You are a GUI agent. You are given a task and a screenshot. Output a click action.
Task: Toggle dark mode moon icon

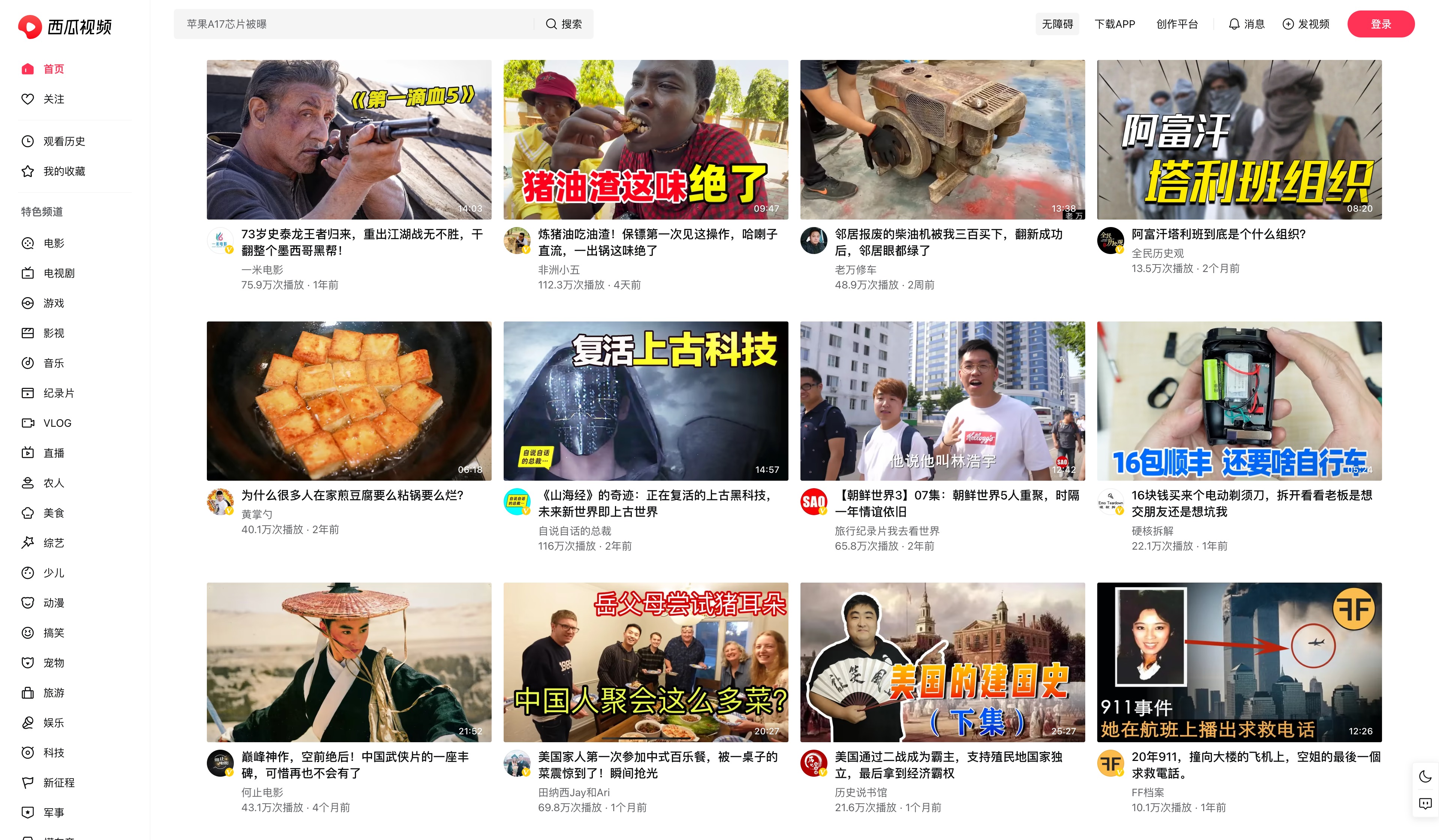pyautogui.click(x=1425, y=777)
